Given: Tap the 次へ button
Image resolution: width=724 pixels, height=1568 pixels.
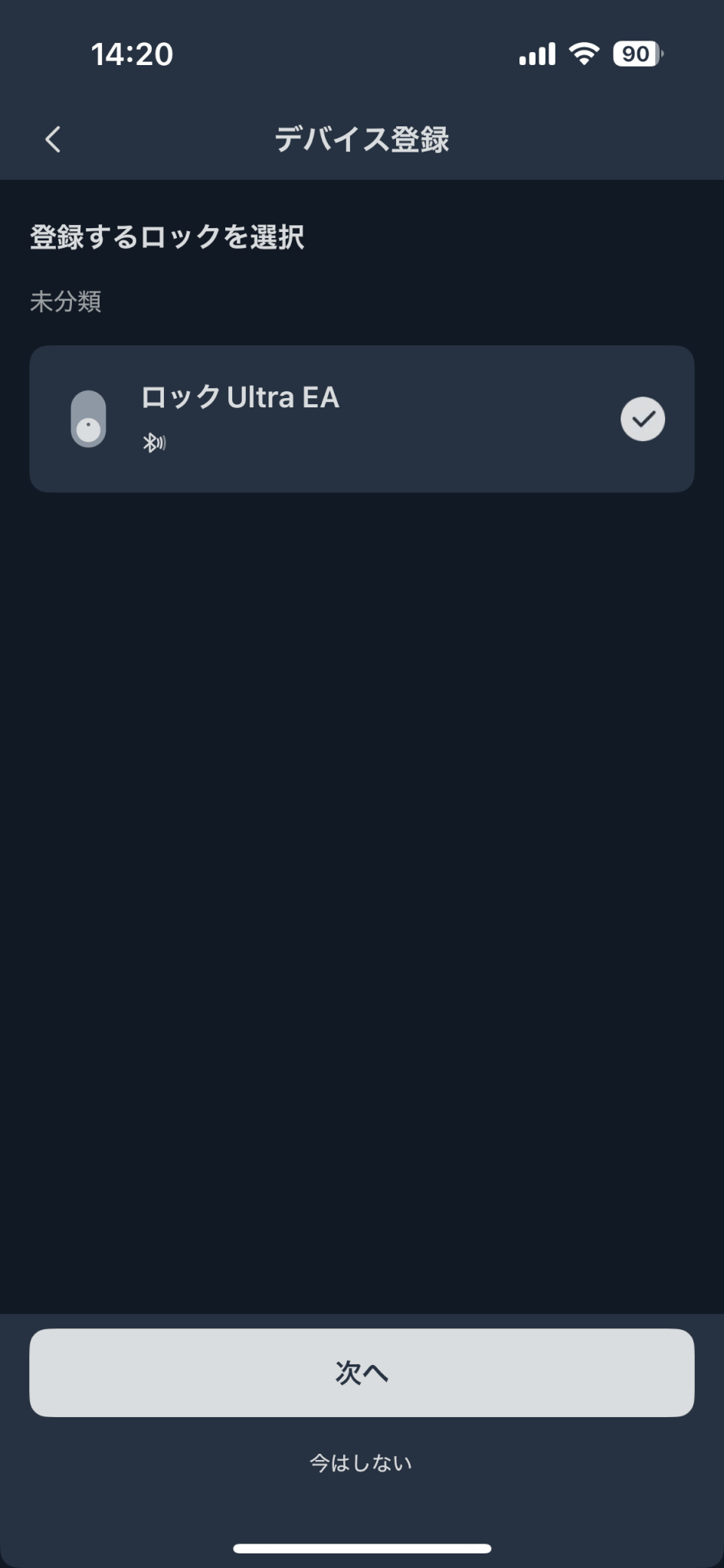Looking at the screenshot, I should 362,1372.
